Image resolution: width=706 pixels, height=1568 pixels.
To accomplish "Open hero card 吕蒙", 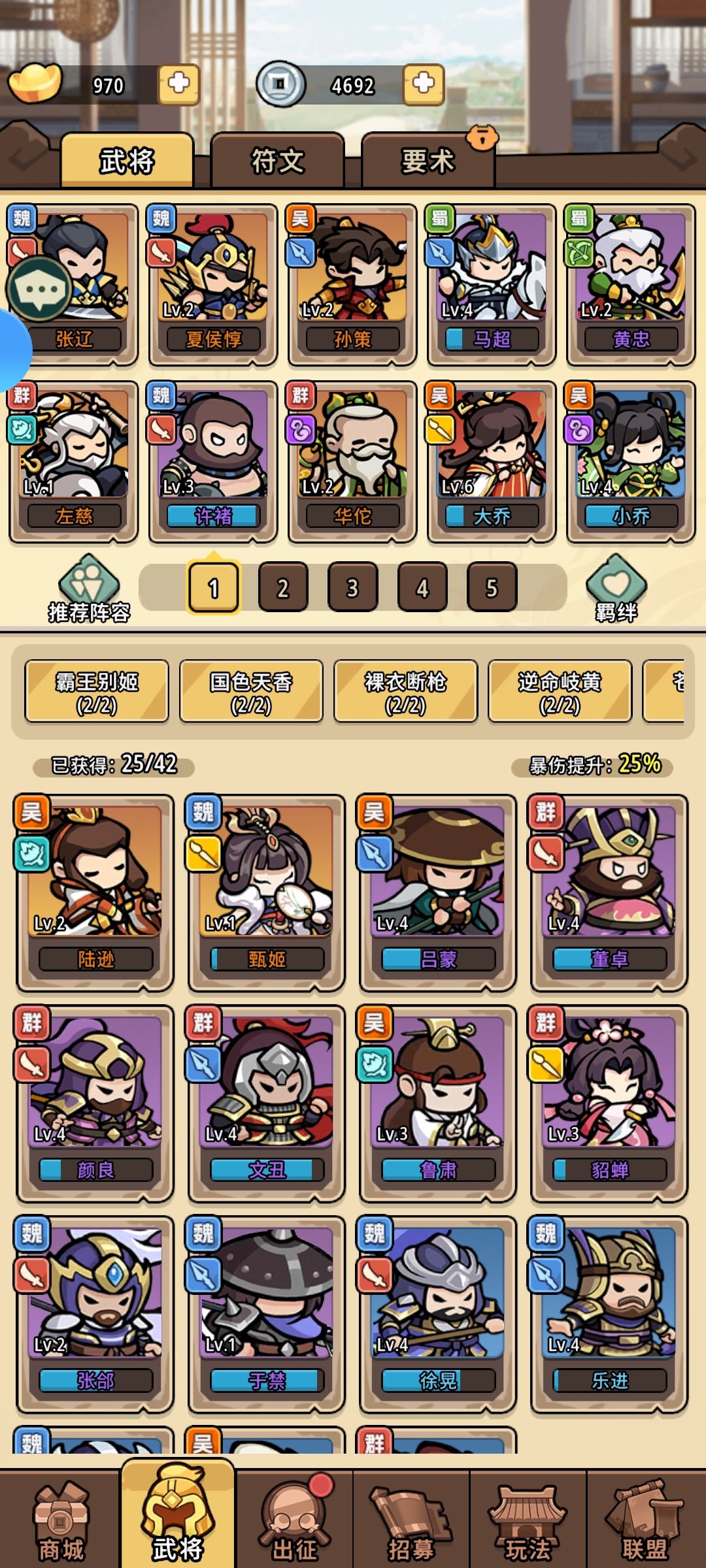I will point(438,893).
